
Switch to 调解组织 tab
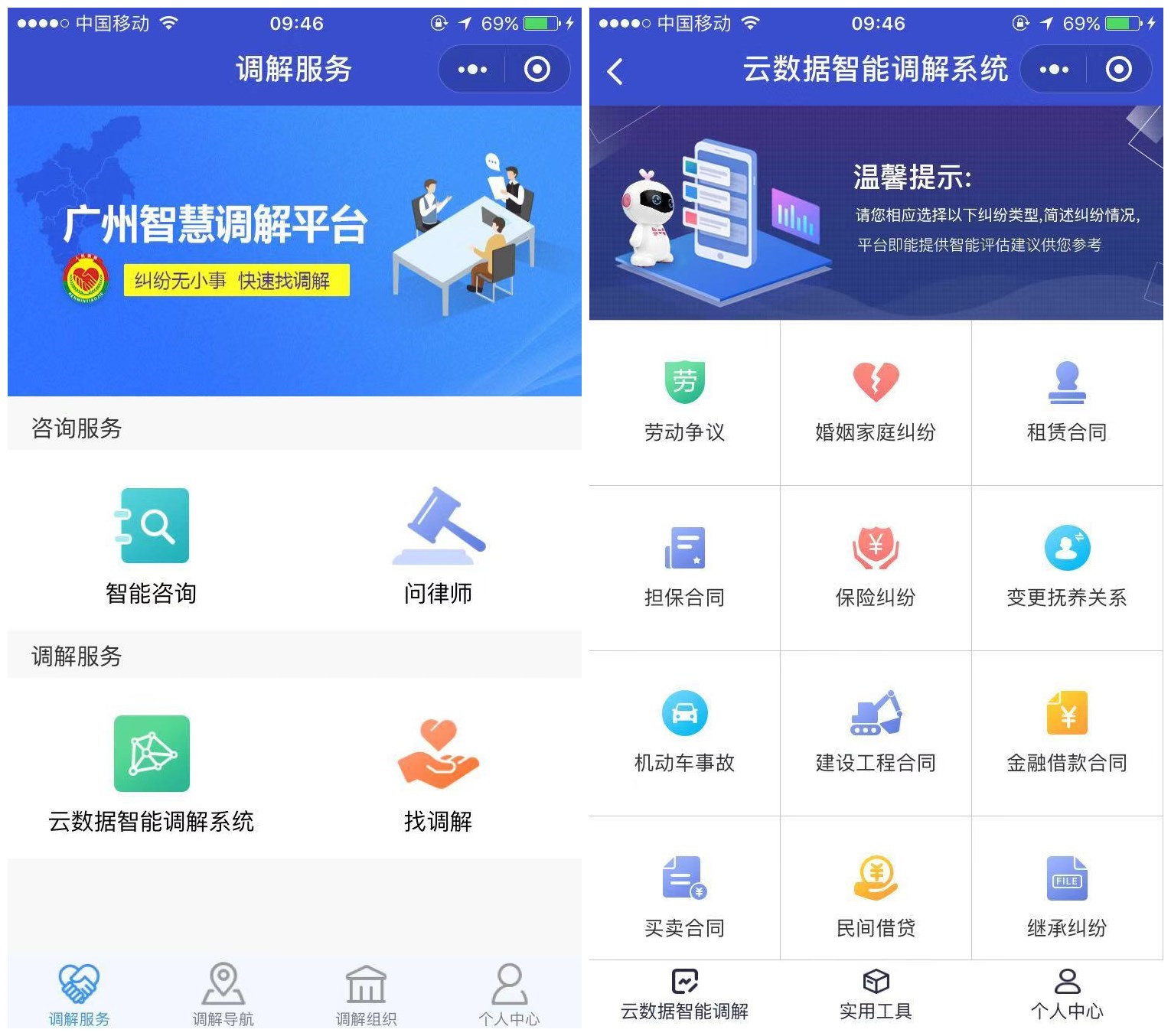366,995
